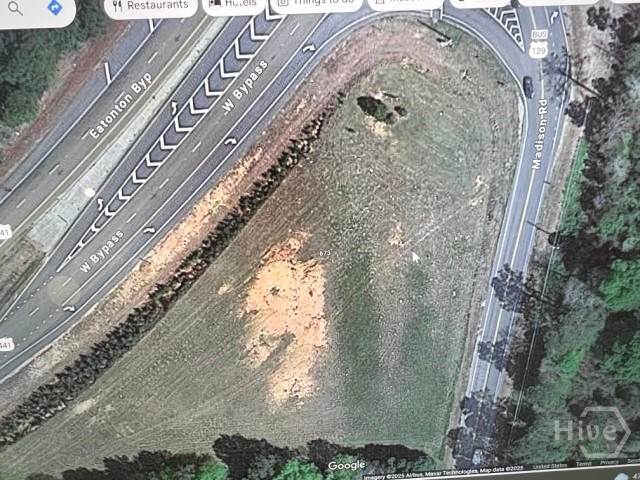This screenshot has height=480, width=640.
Task: Select the Hotels chip
Action: click(x=233, y=5)
